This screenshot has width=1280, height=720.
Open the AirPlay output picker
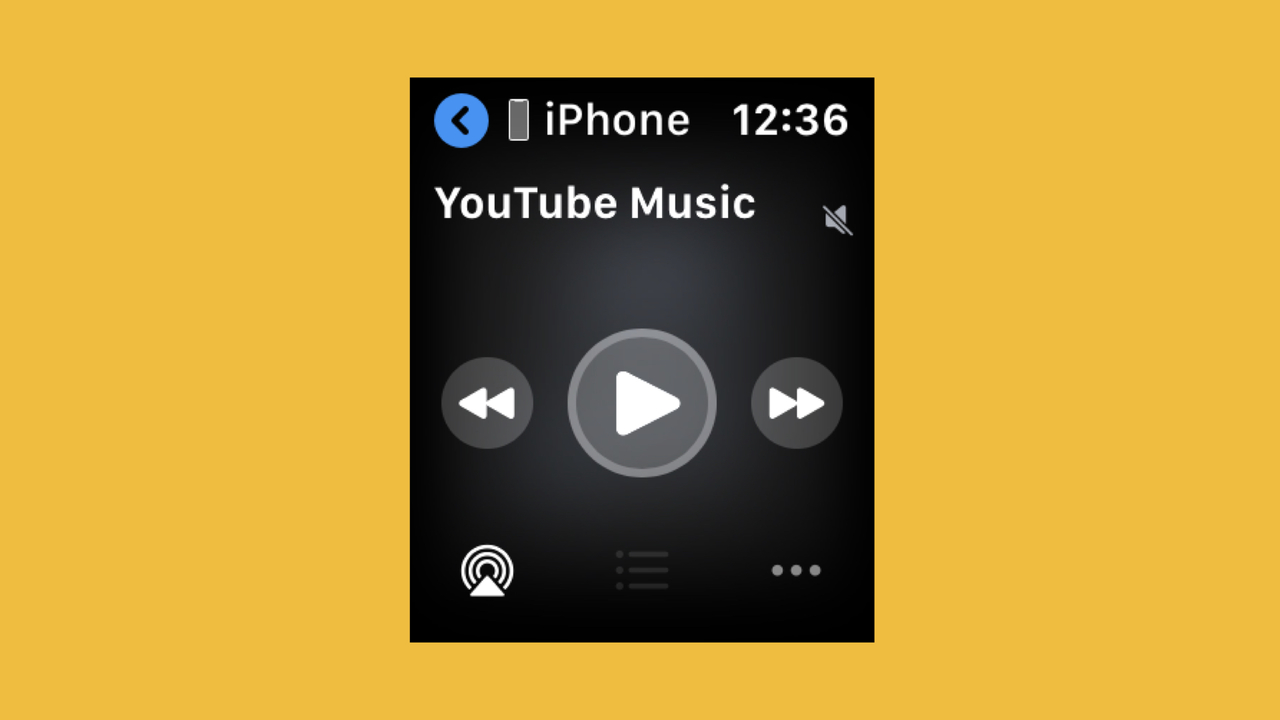pos(487,571)
